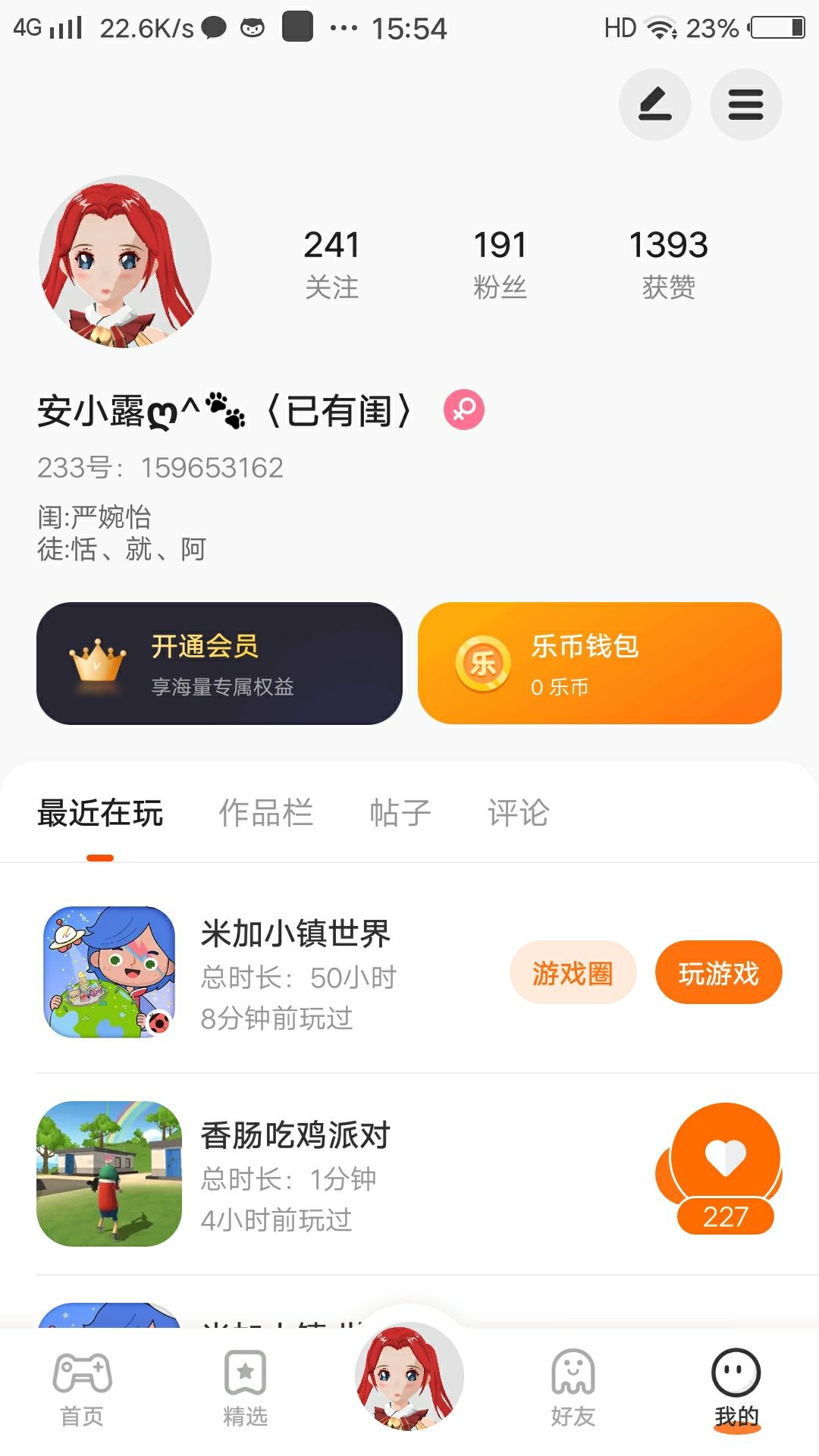819x1456 pixels.
Task: Switch to the 帖子 tab
Action: (x=400, y=814)
